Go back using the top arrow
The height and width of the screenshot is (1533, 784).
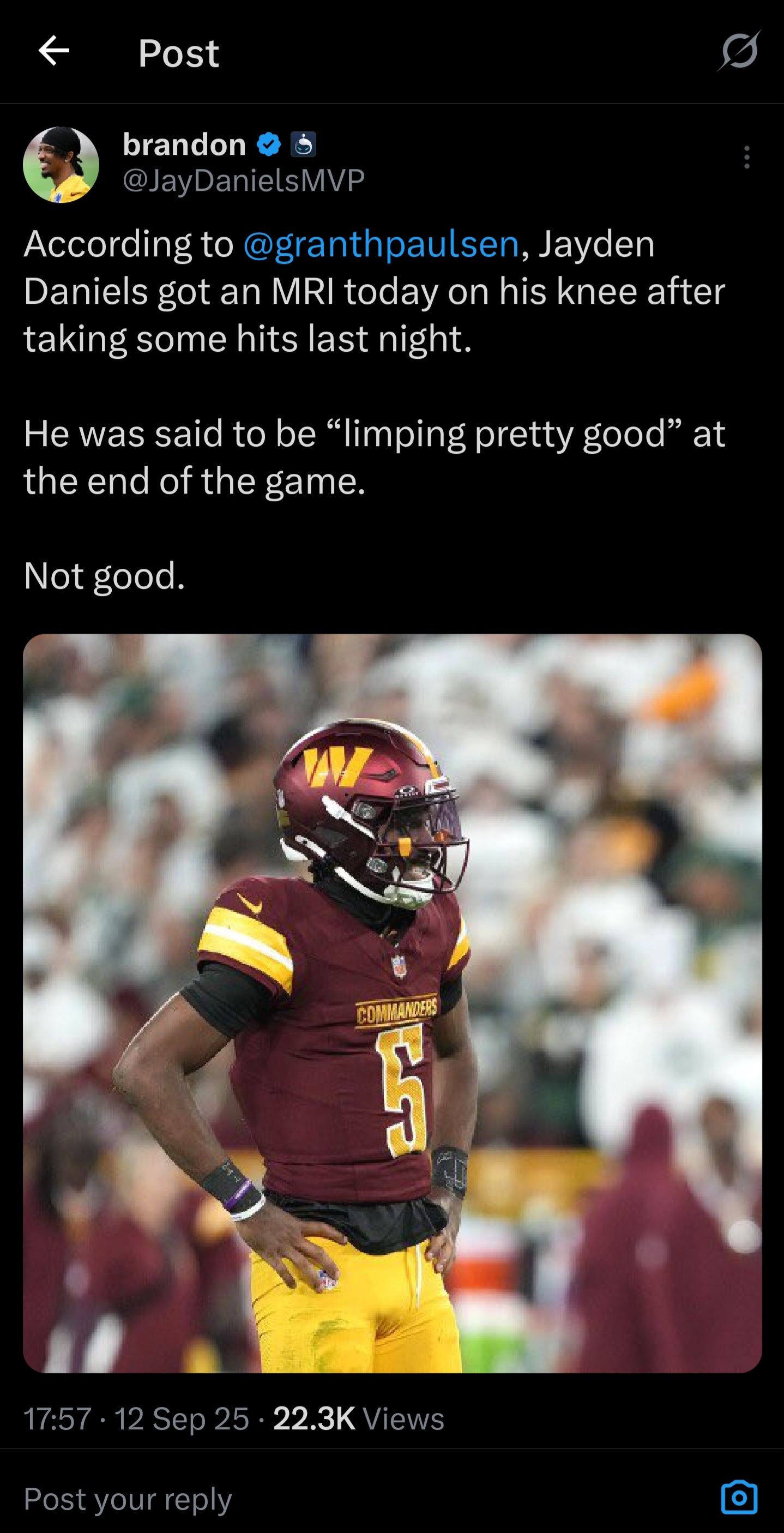[53, 51]
